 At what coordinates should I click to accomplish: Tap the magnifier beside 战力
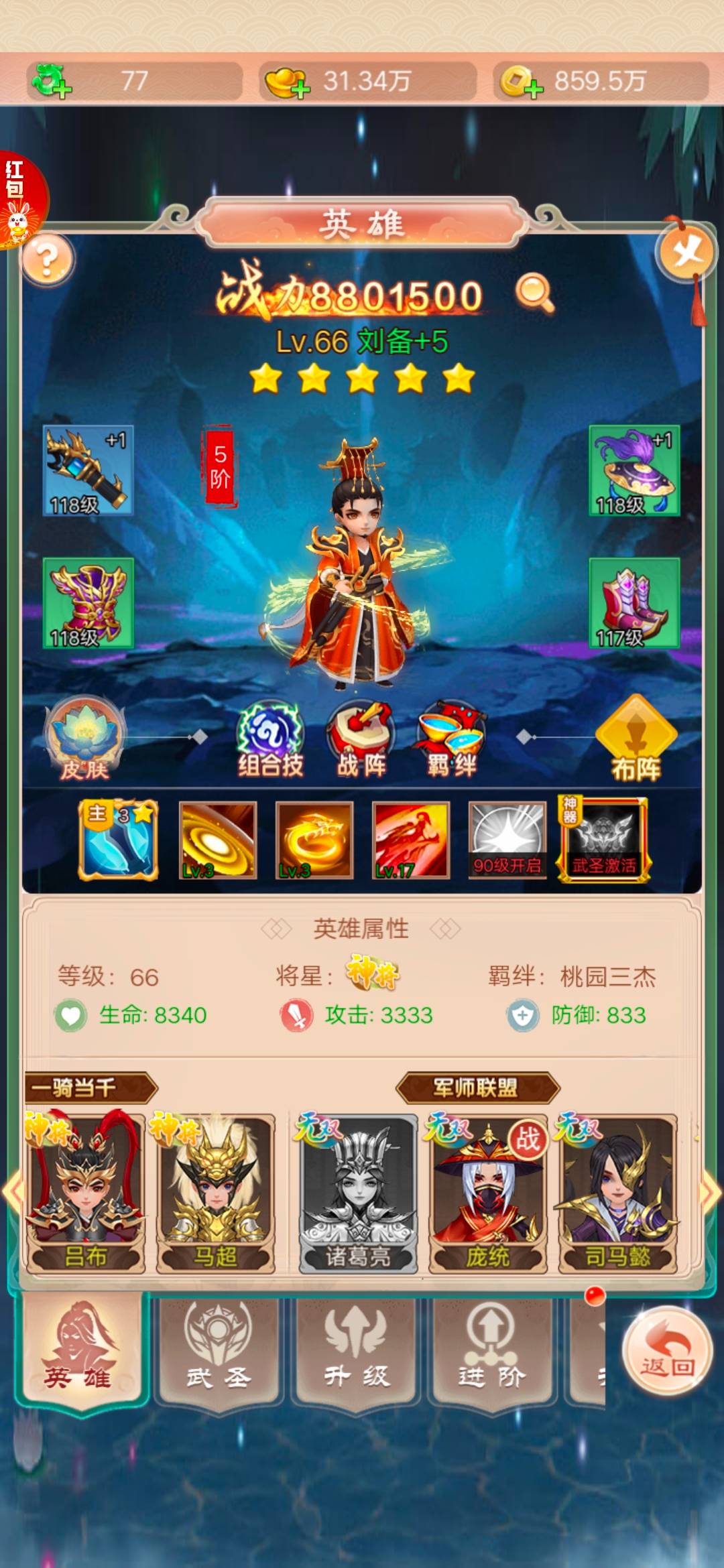point(534,292)
